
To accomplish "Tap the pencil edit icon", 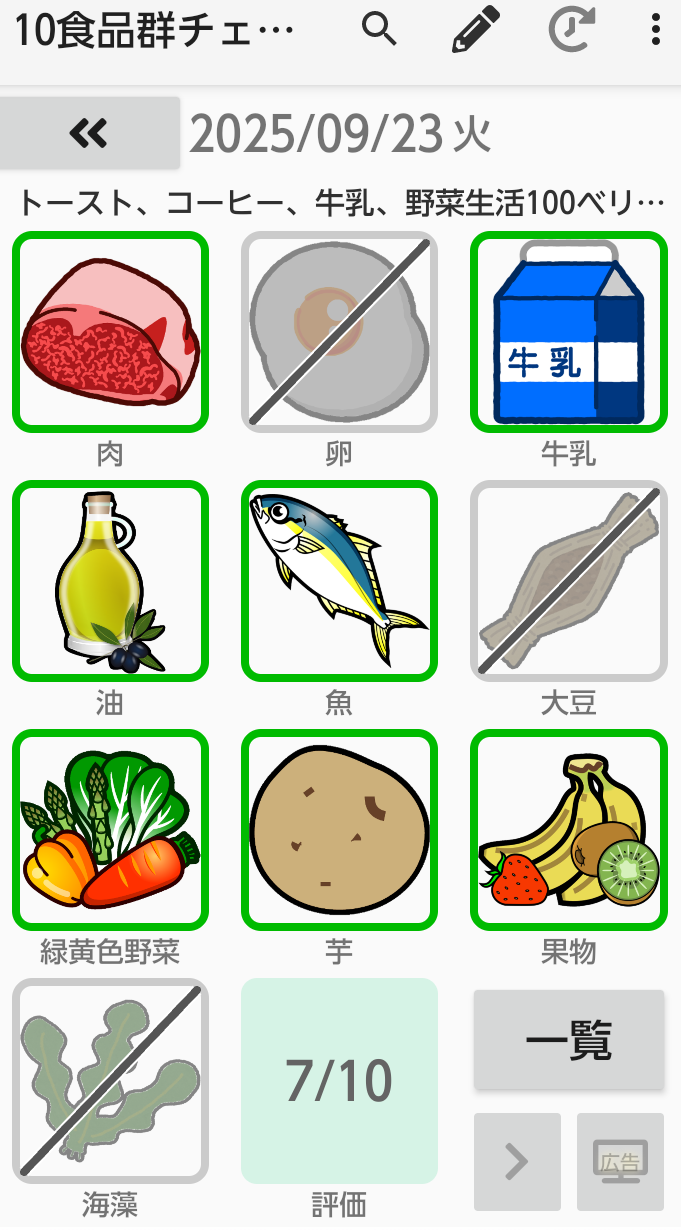I will point(475,30).
